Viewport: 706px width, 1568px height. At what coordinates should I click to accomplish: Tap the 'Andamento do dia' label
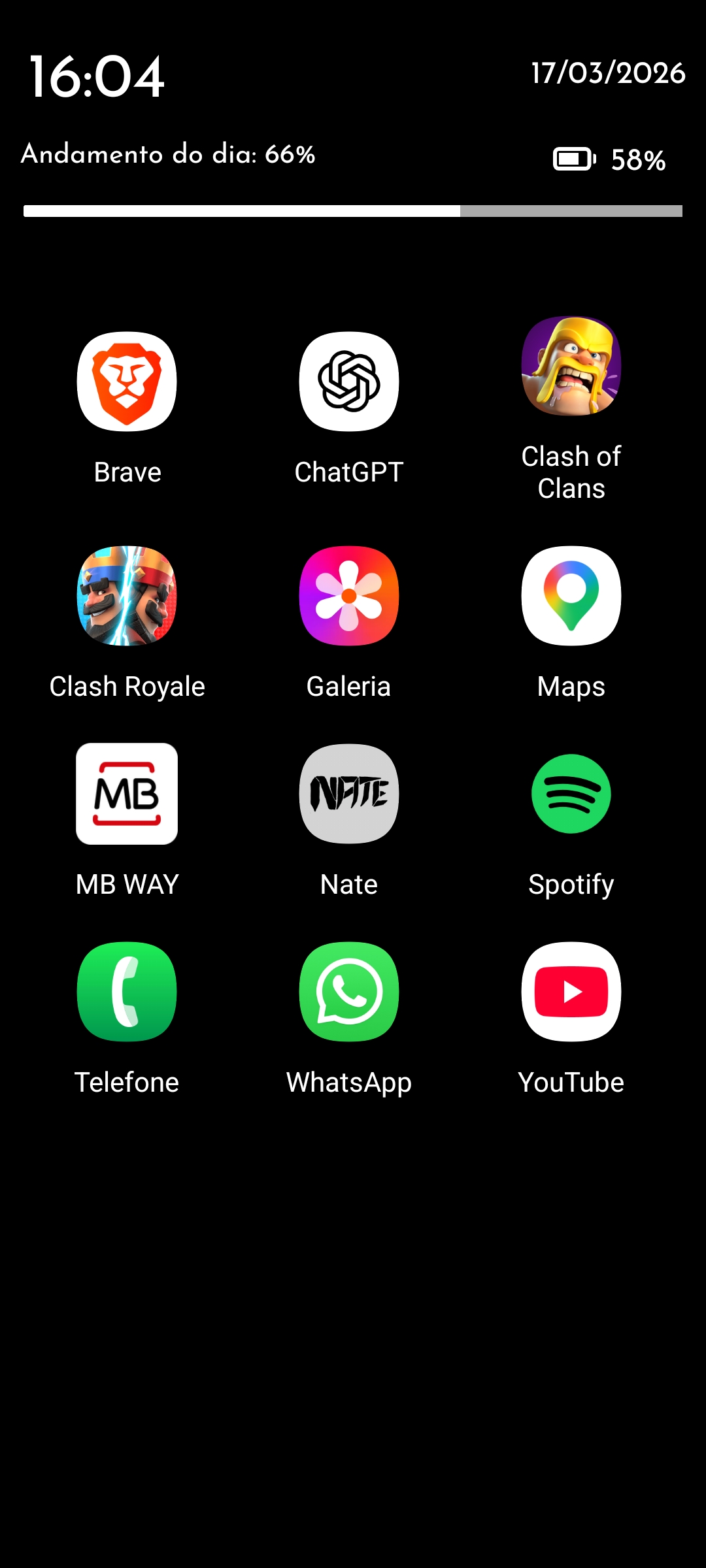[167, 156]
